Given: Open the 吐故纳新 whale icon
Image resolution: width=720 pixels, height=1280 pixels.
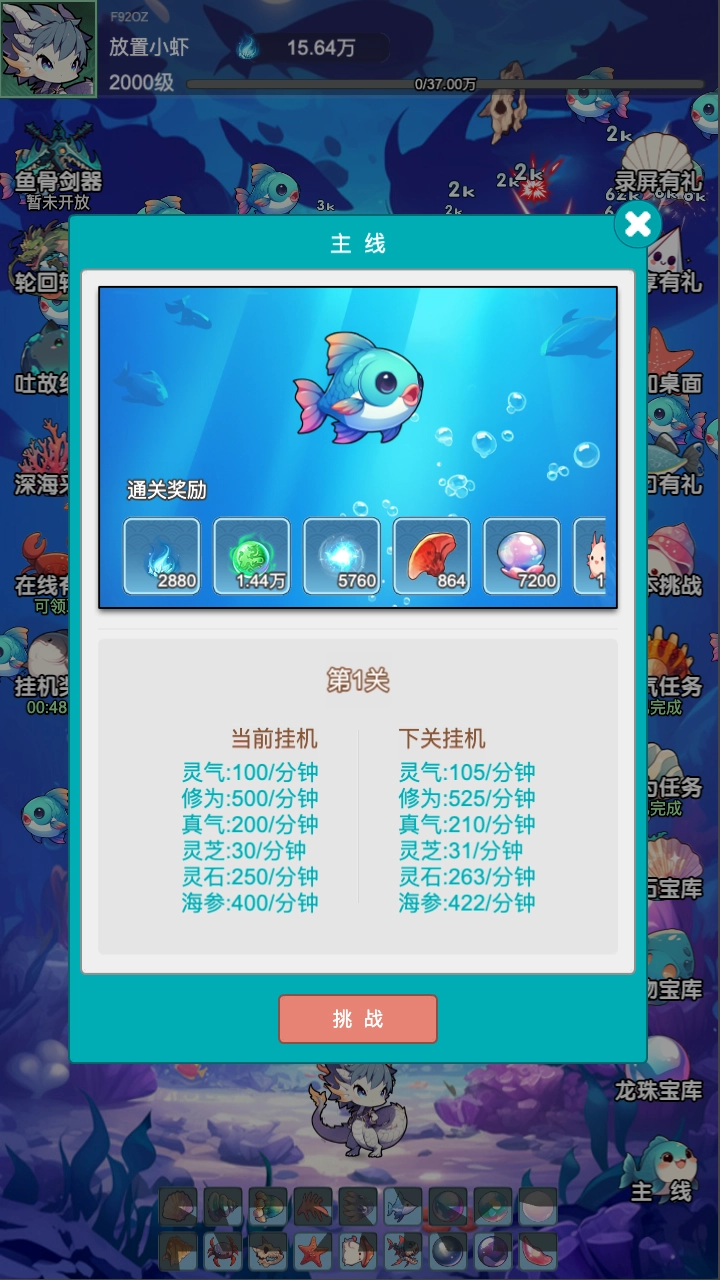Looking at the screenshot, I should (40, 355).
